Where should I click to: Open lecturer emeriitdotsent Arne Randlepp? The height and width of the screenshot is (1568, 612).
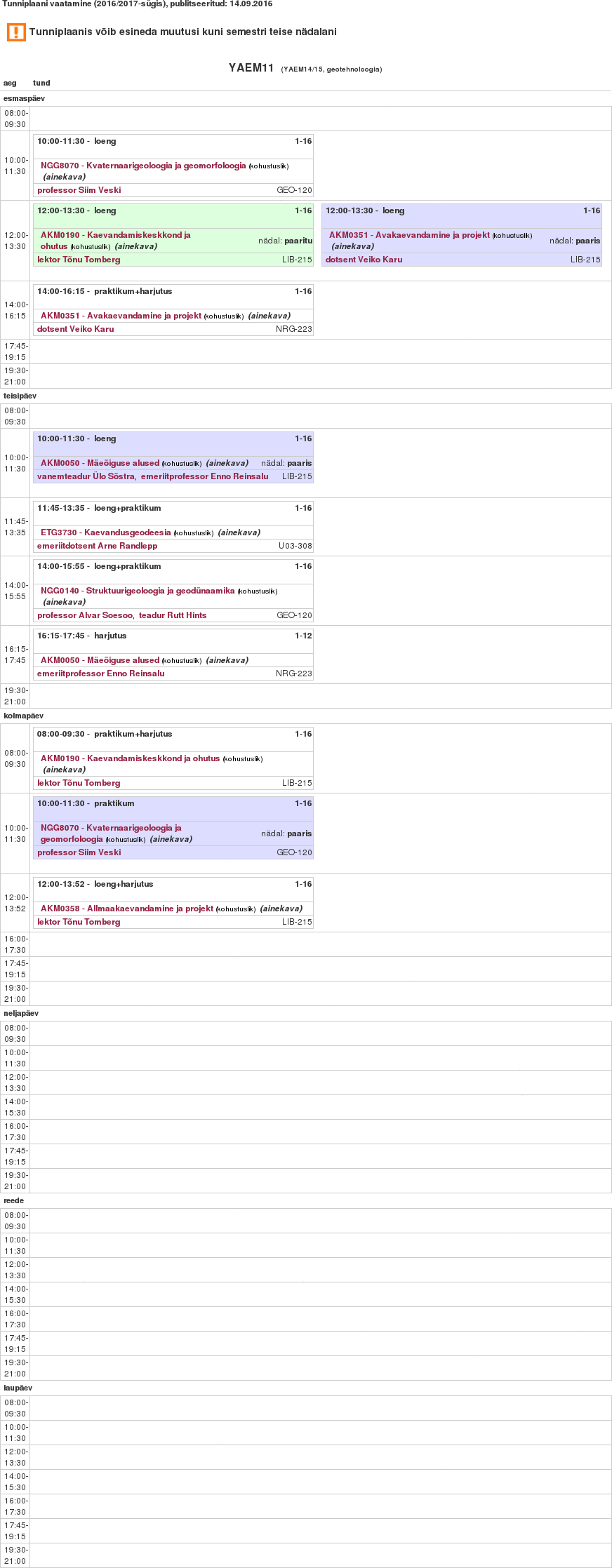97,546
